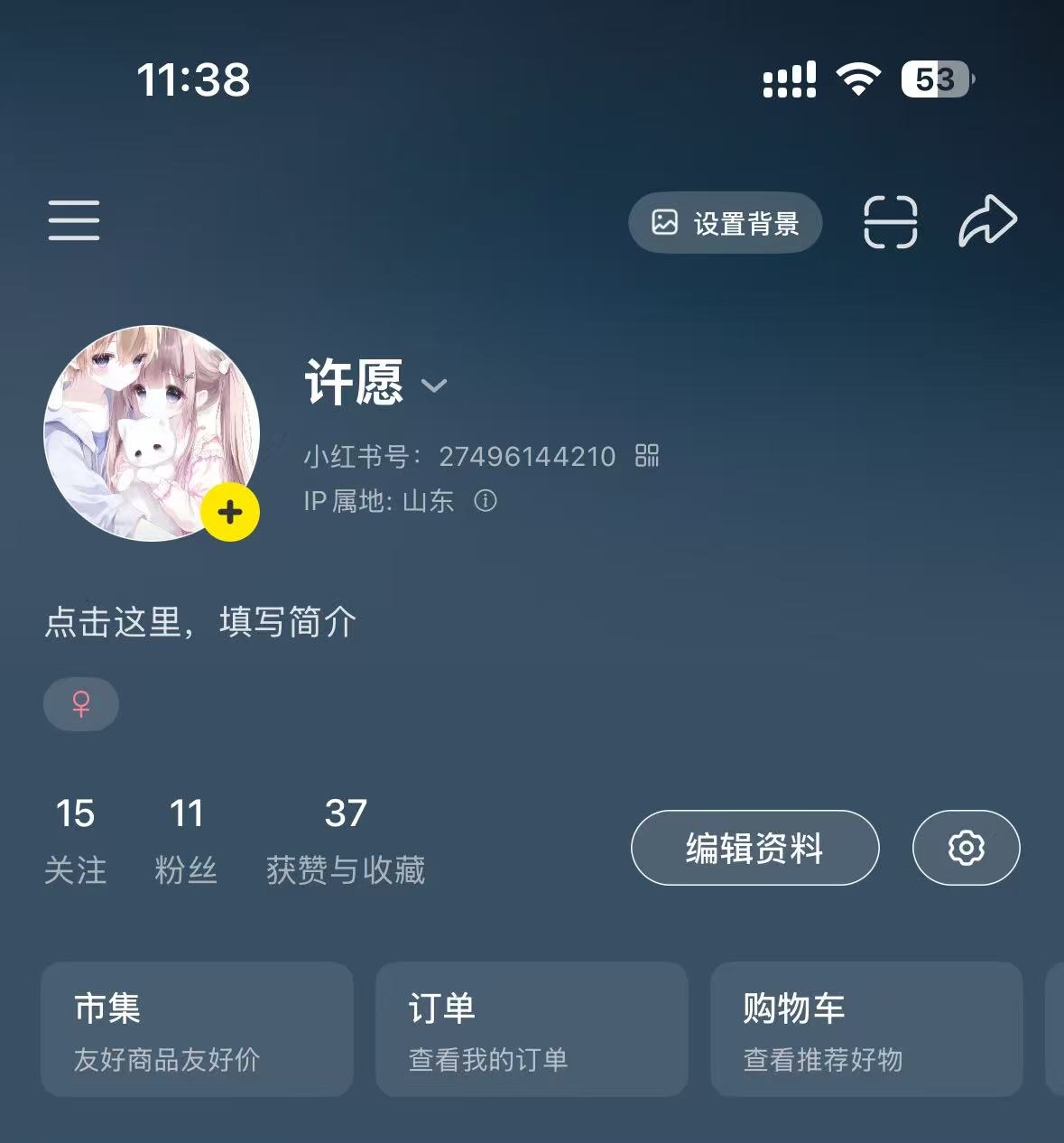Open the 市集 card

[x=197, y=1029]
